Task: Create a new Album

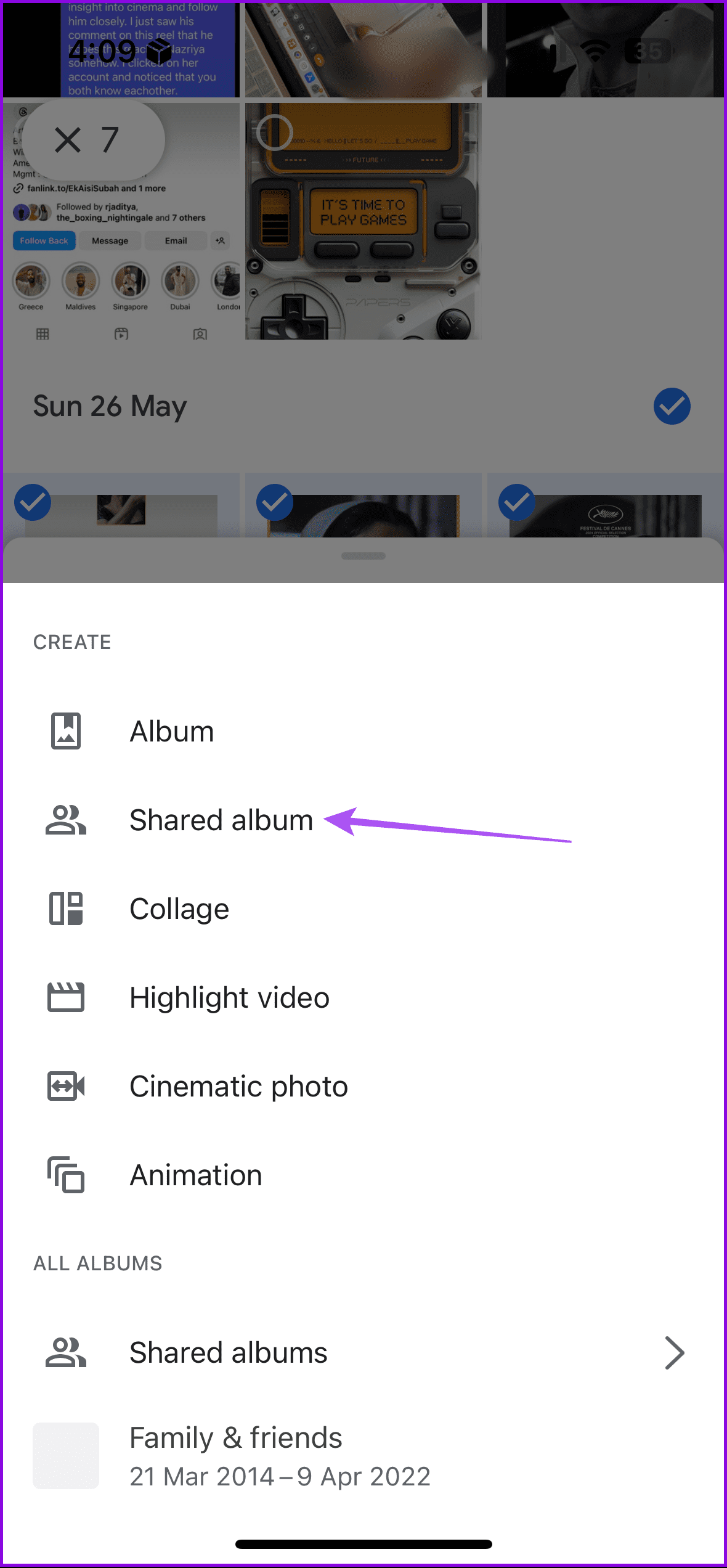Action: (x=363, y=732)
